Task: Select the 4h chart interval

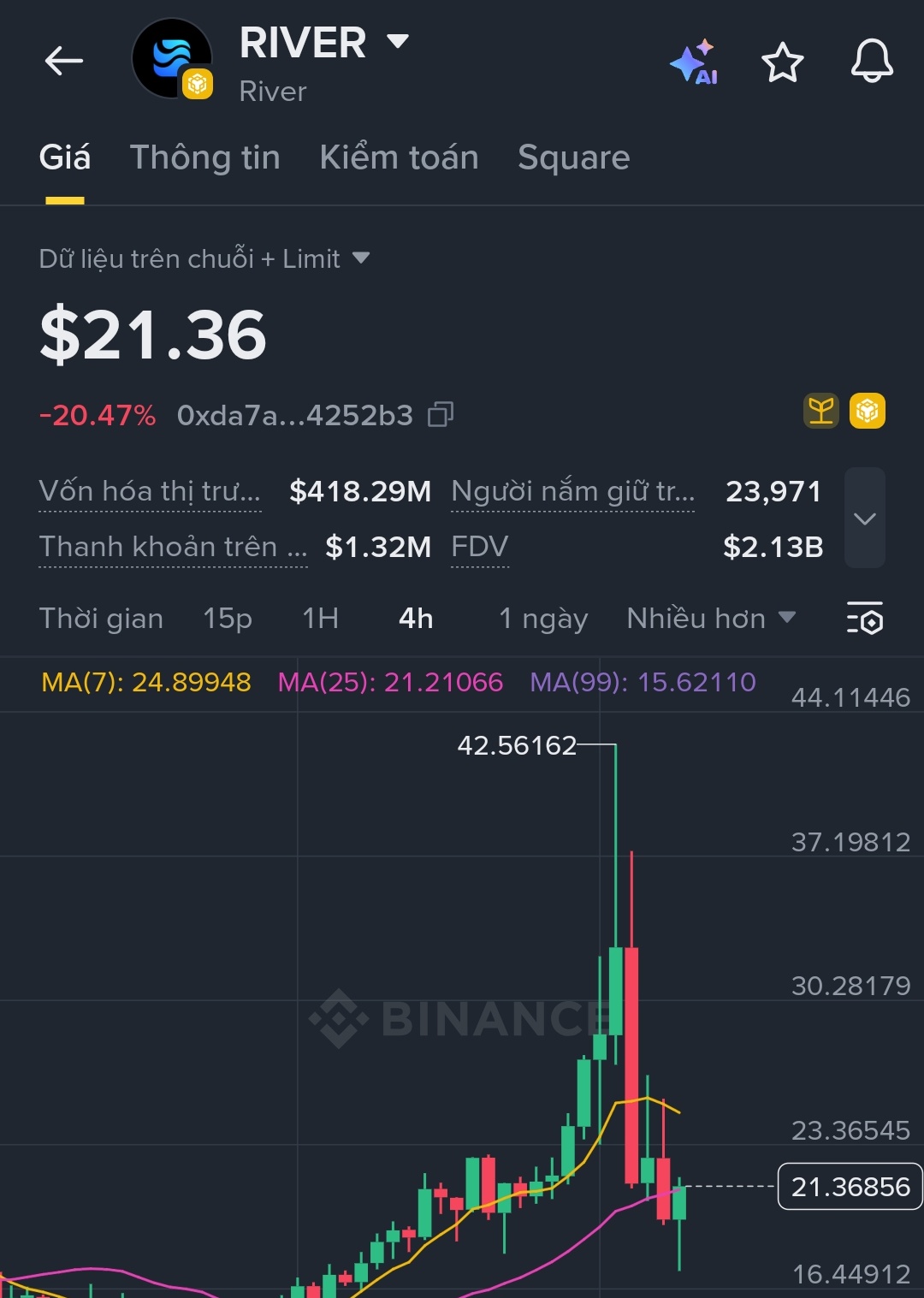Action: [416, 619]
